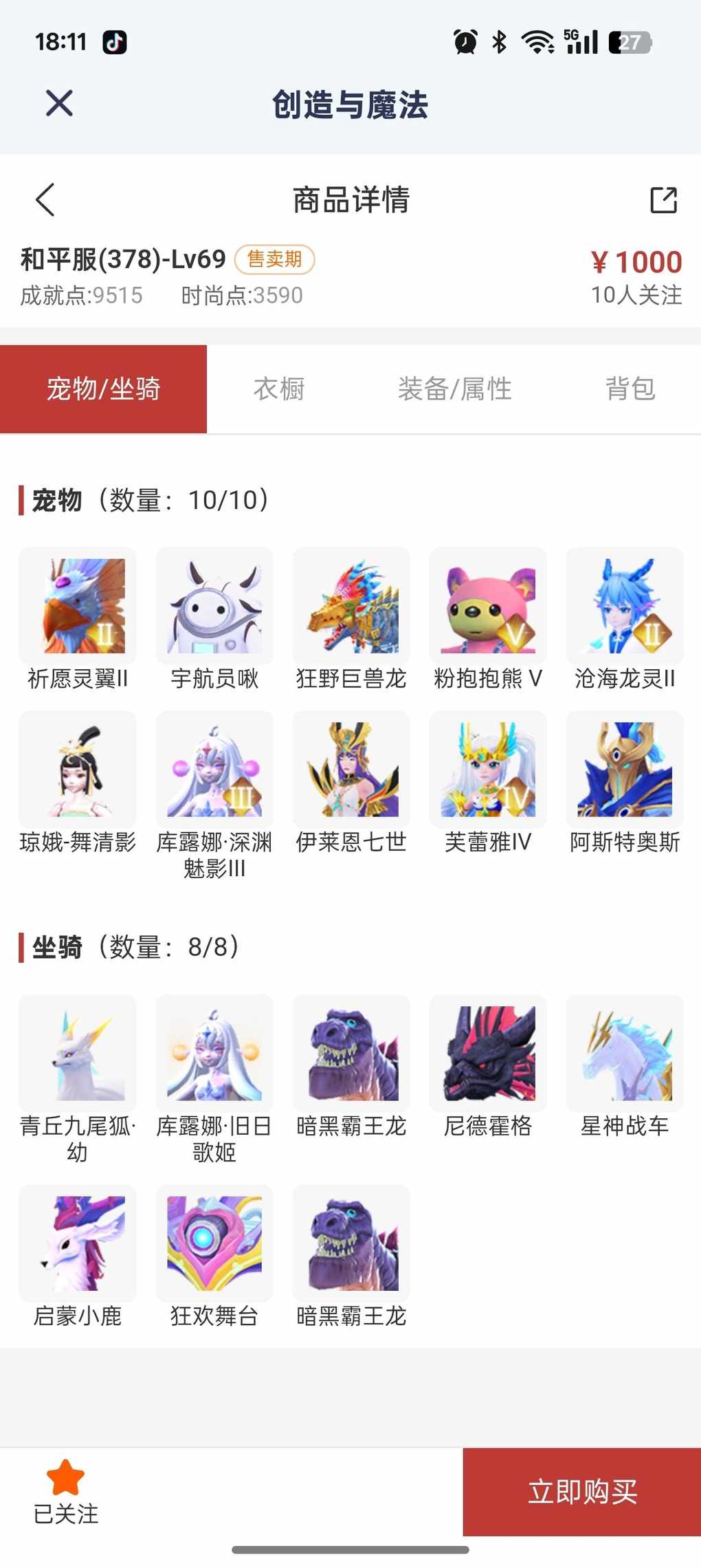701x1568 pixels.
Task: Share this product listing
Action: pos(663,200)
